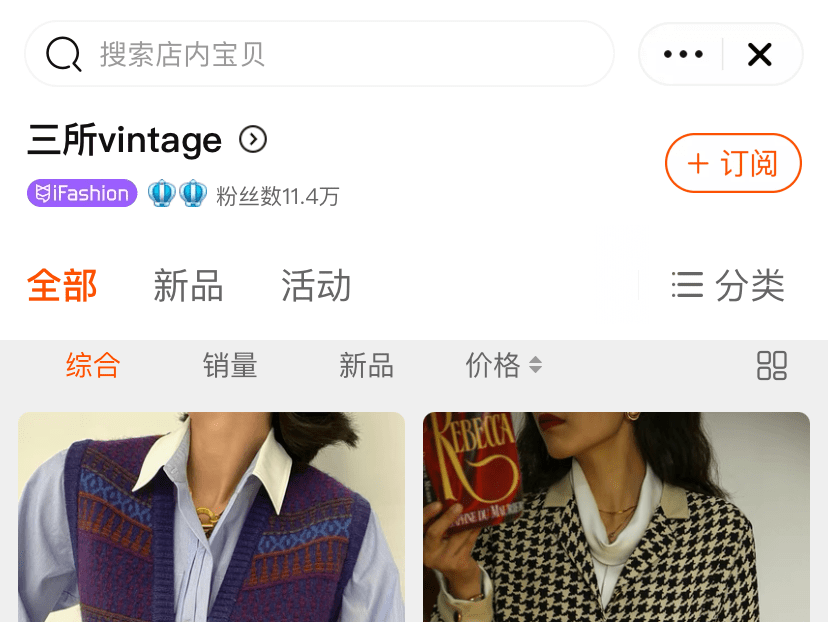828x622 pixels.
Task: Tap the search box 搜索店内宝贝
Action: click(x=320, y=54)
